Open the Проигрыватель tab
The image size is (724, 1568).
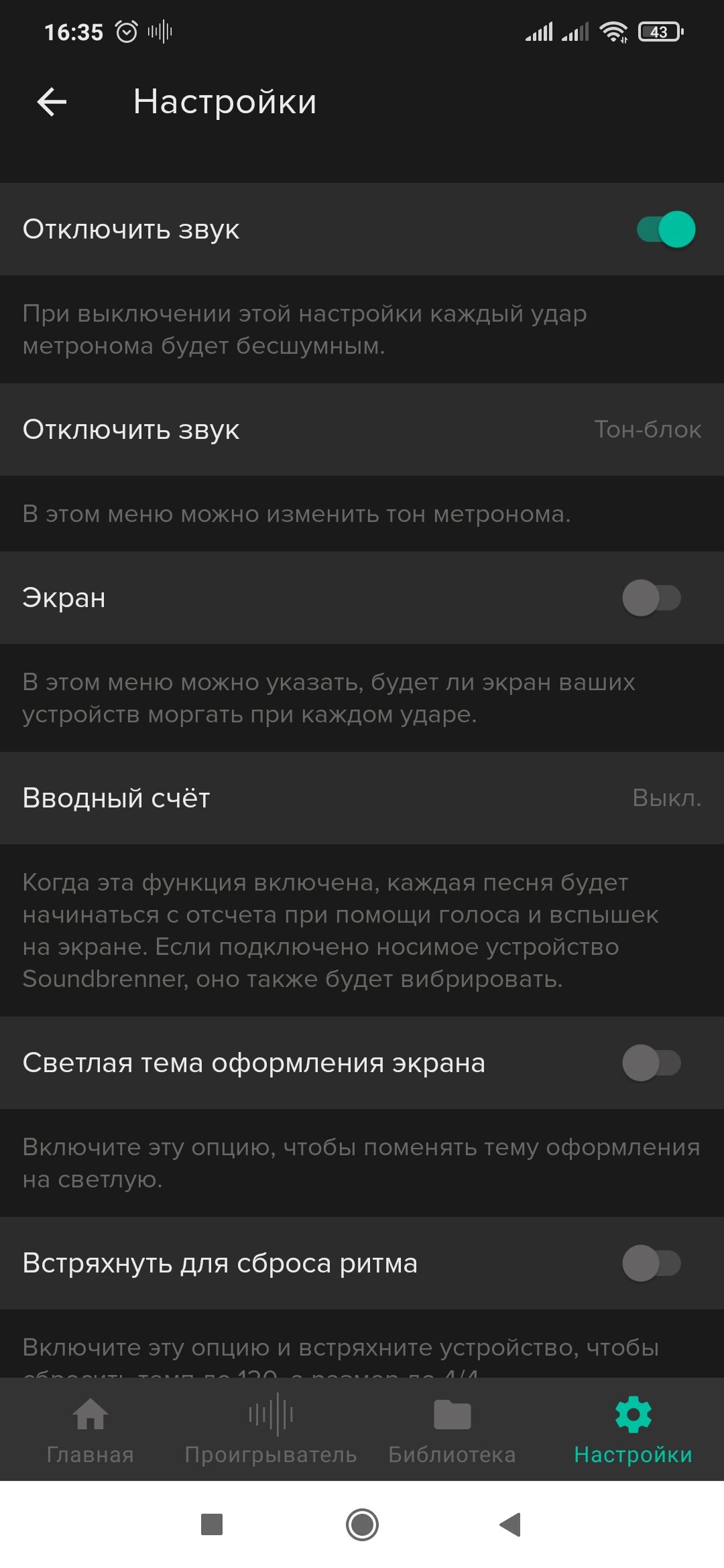point(271,1430)
